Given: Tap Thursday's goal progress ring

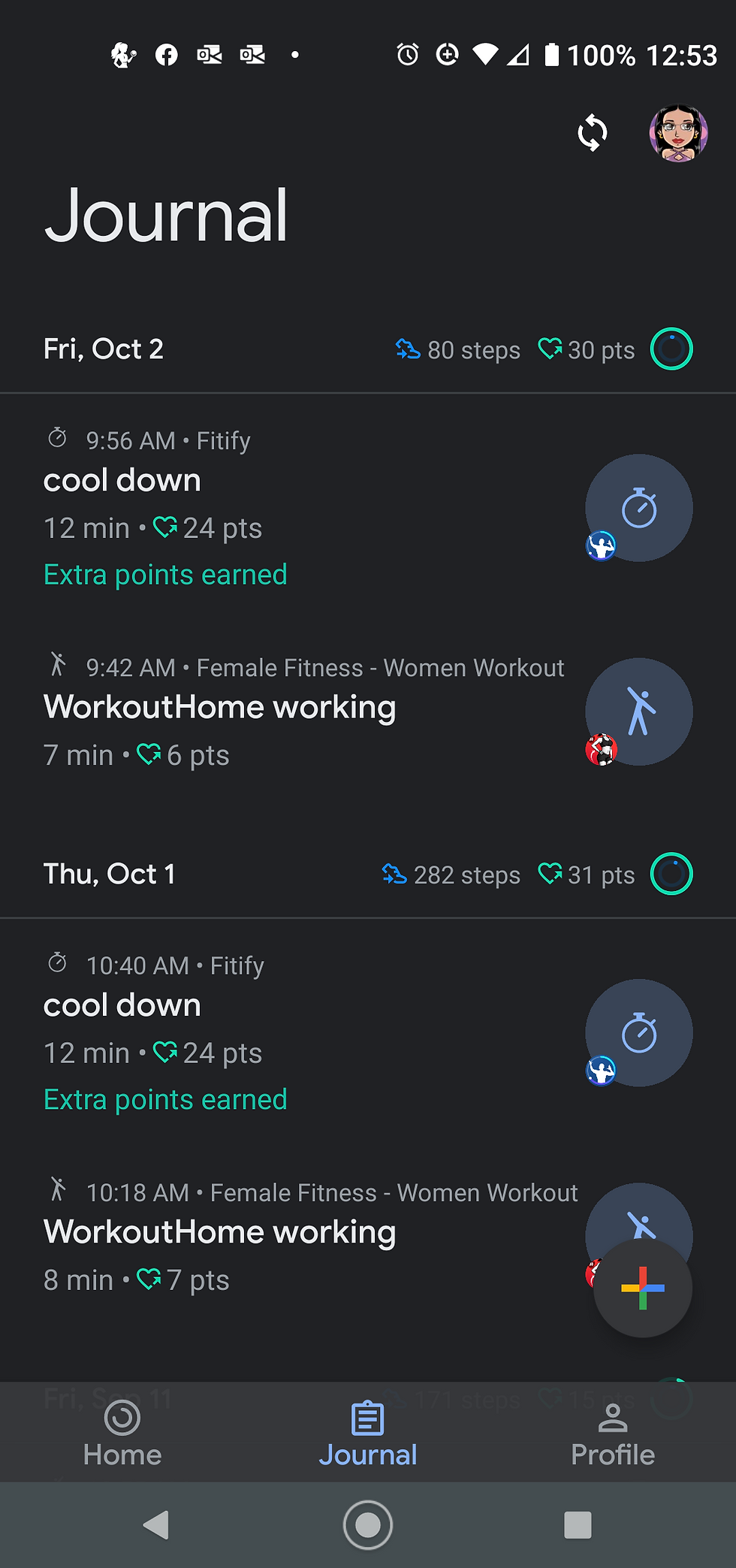Looking at the screenshot, I should click(671, 874).
